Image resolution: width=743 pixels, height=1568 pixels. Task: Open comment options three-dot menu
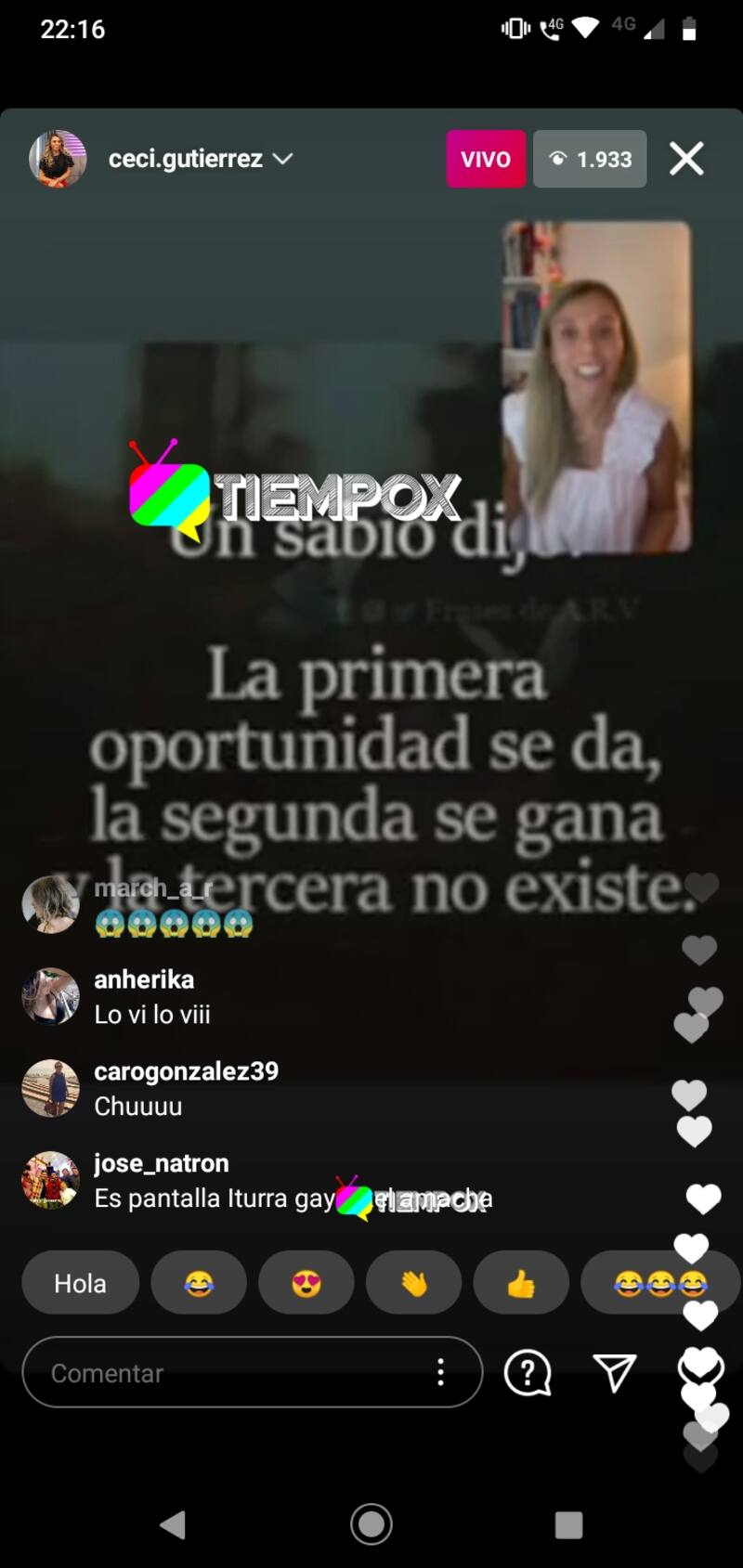point(440,1372)
